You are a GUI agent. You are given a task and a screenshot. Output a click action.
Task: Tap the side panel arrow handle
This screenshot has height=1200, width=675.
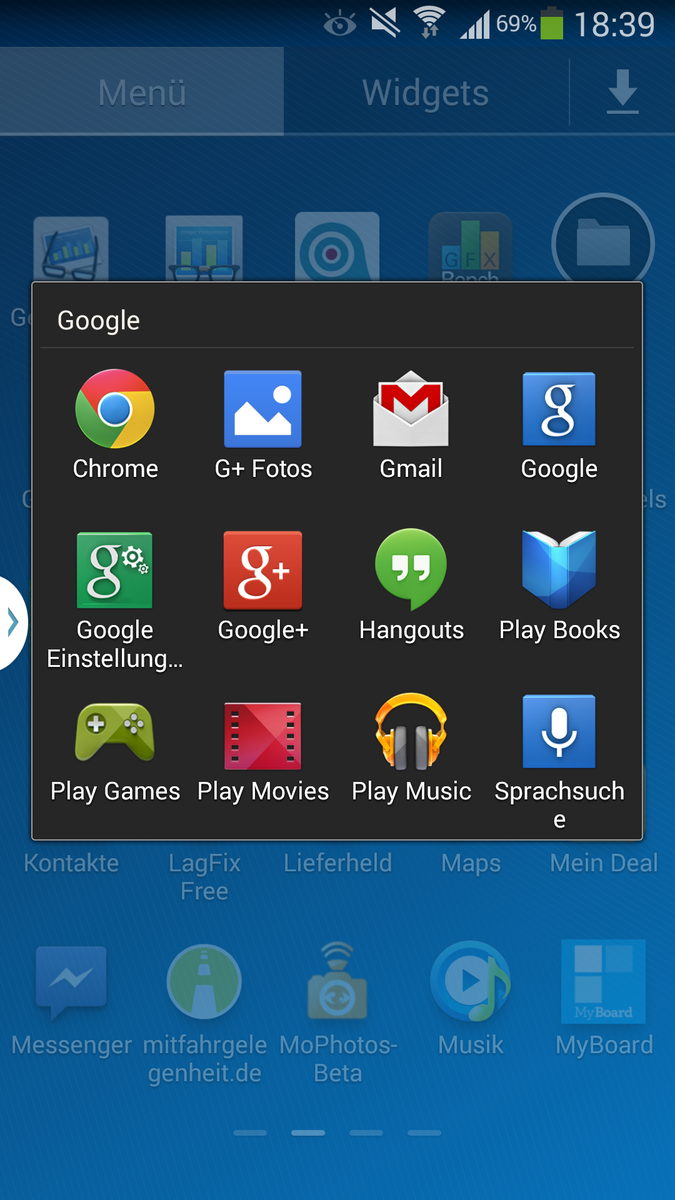(x=12, y=623)
